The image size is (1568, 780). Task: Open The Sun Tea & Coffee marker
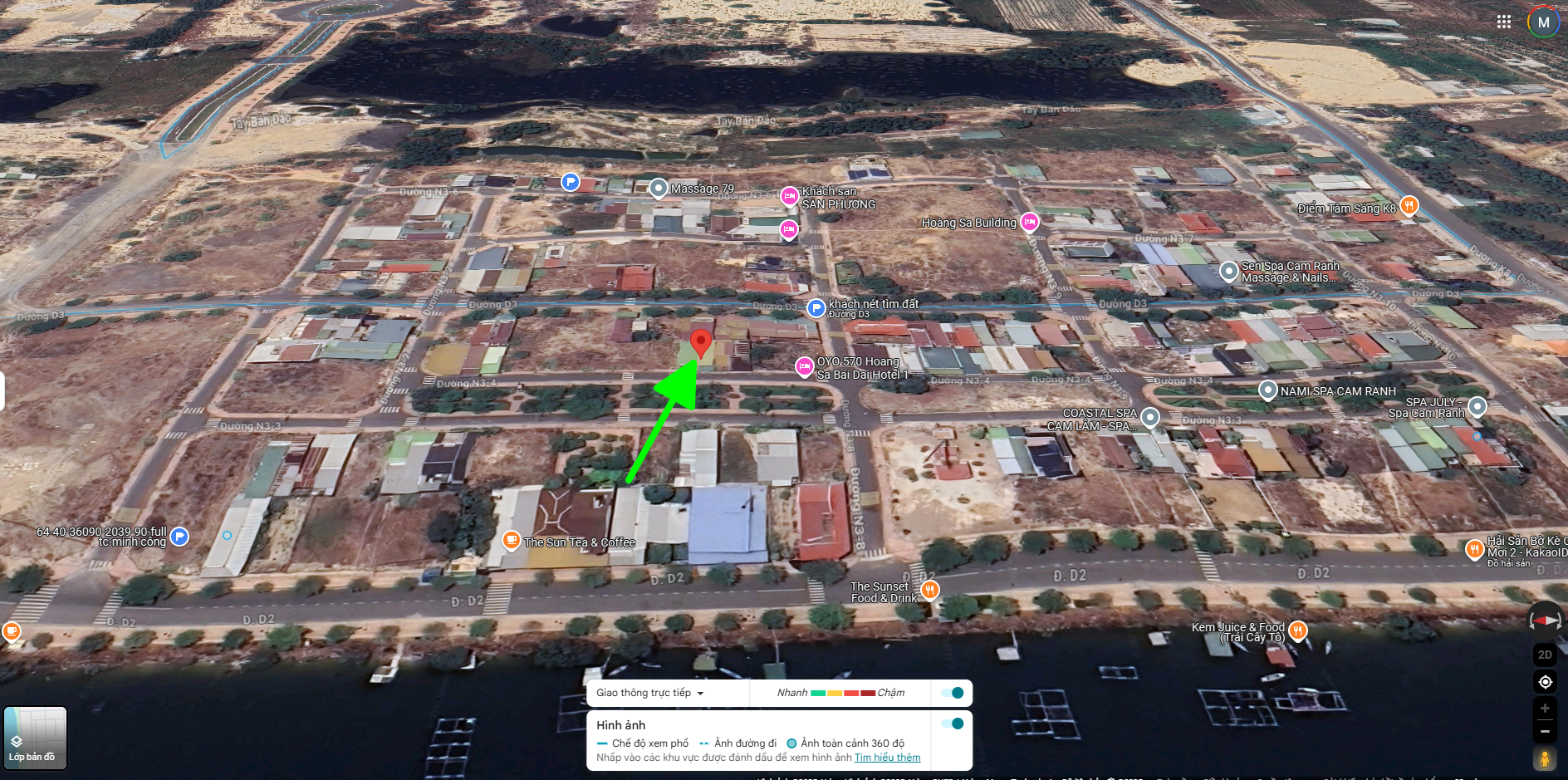[x=512, y=540]
